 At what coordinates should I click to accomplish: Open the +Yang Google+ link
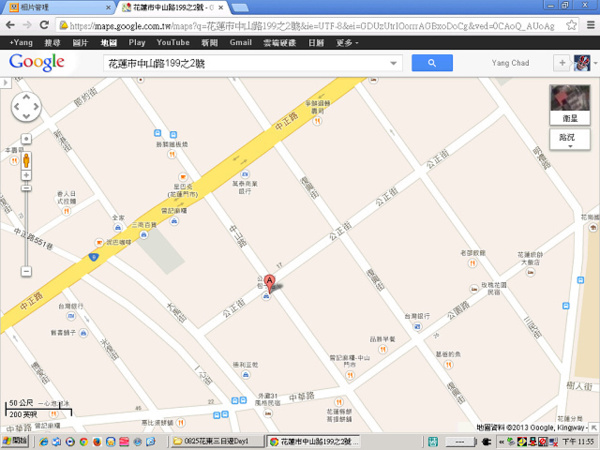[x=21, y=43]
